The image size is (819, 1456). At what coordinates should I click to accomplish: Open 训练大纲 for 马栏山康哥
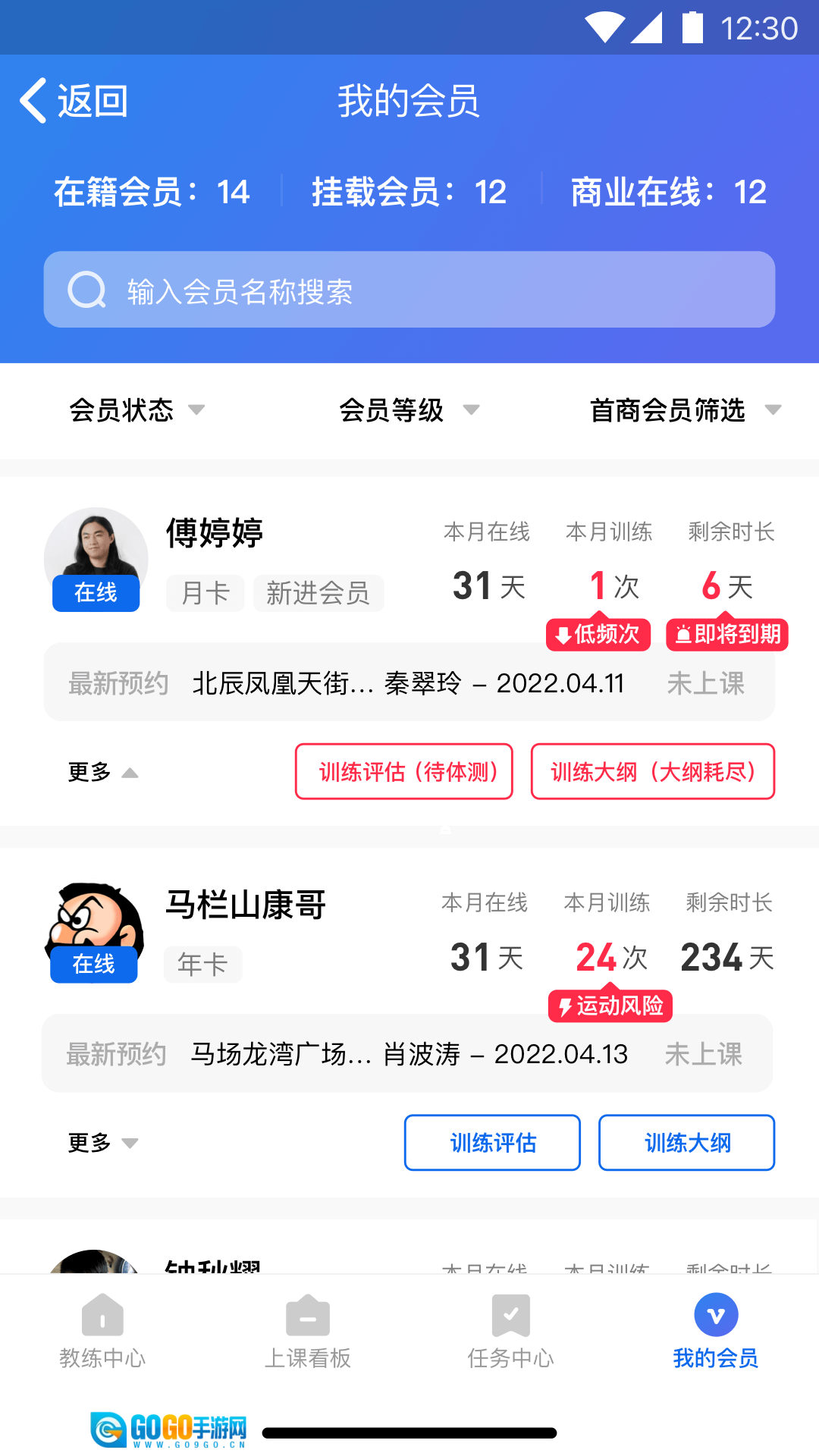pyautogui.click(x=686, y=1143)
